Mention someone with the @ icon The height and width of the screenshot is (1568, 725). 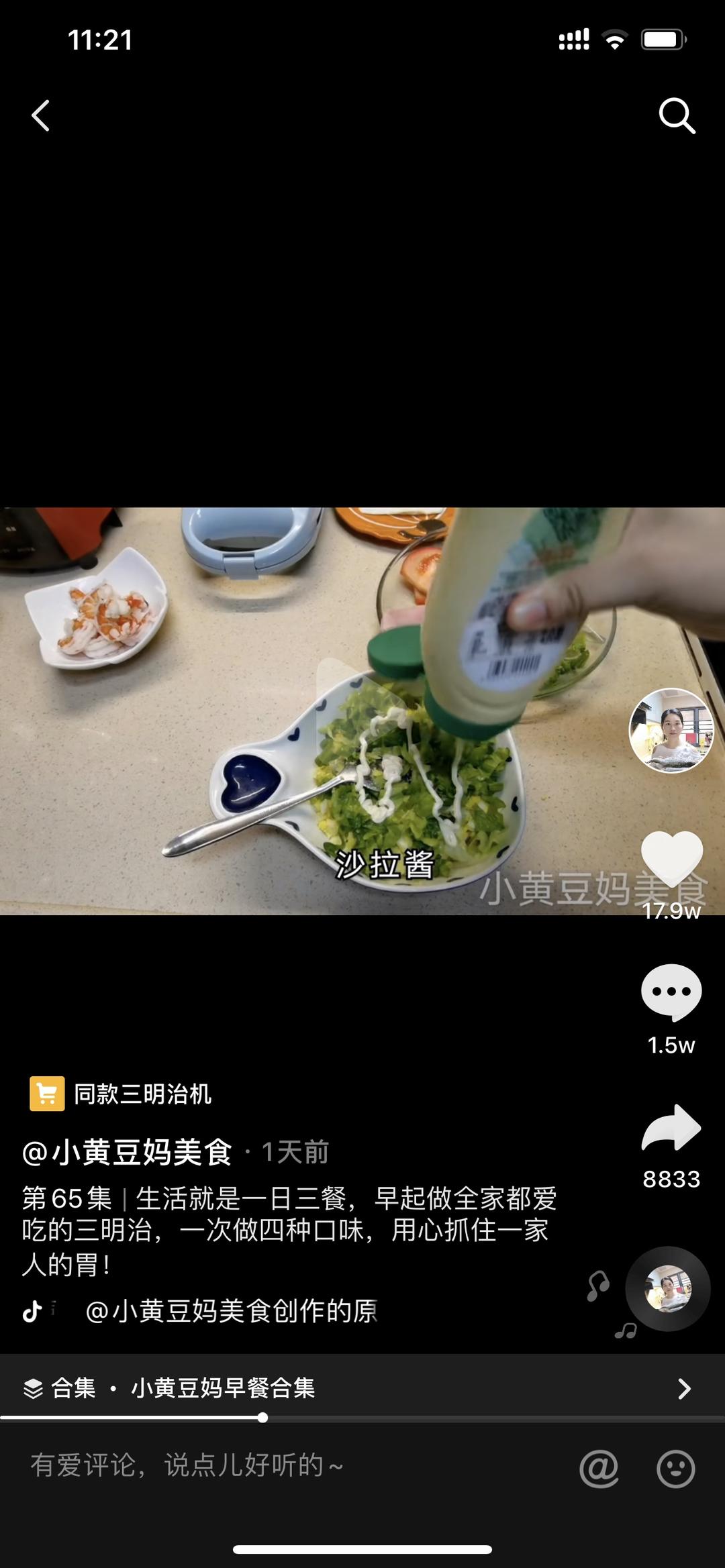point(599,1468)
